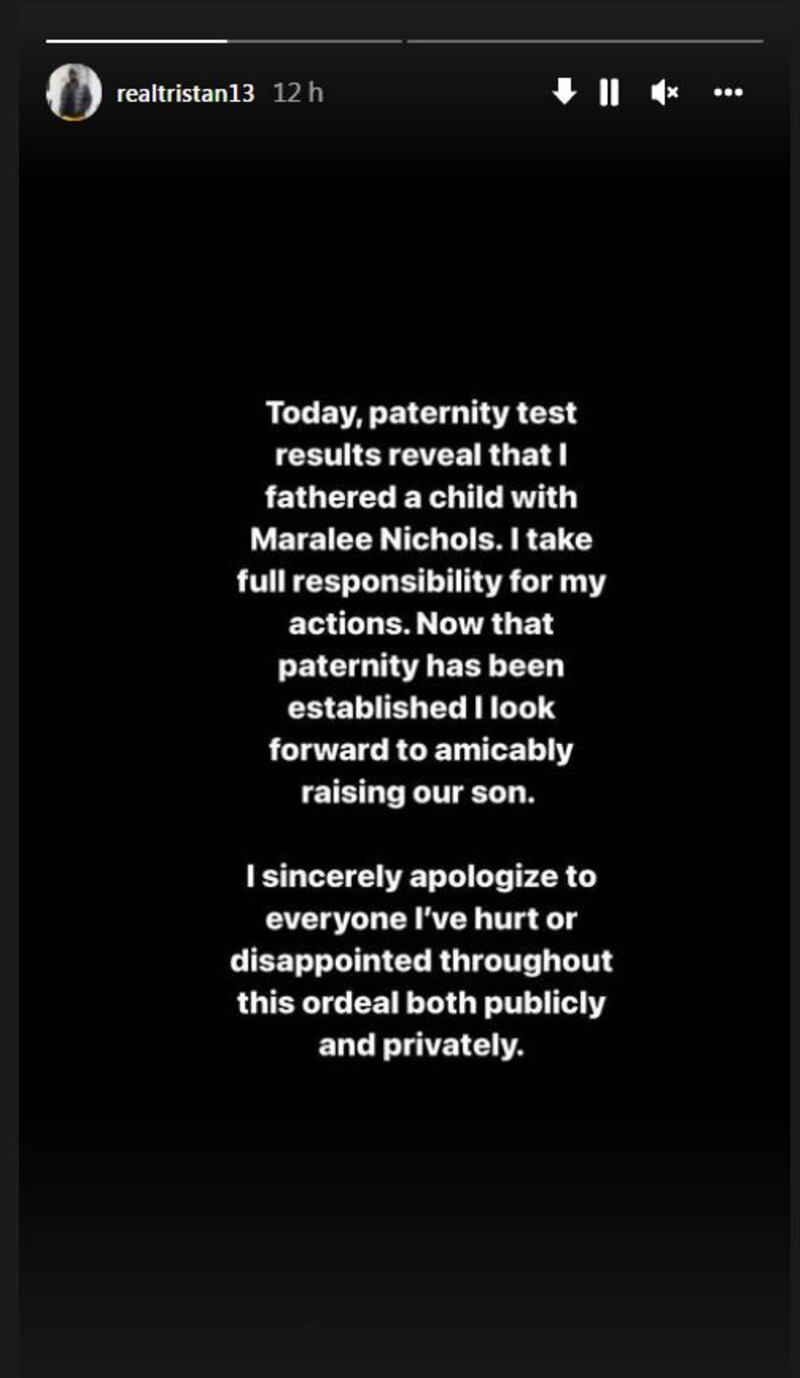The width and height of the screenshot is (800, 1378).
Task: Pause the story playback
Action: [x=609, y=93]
